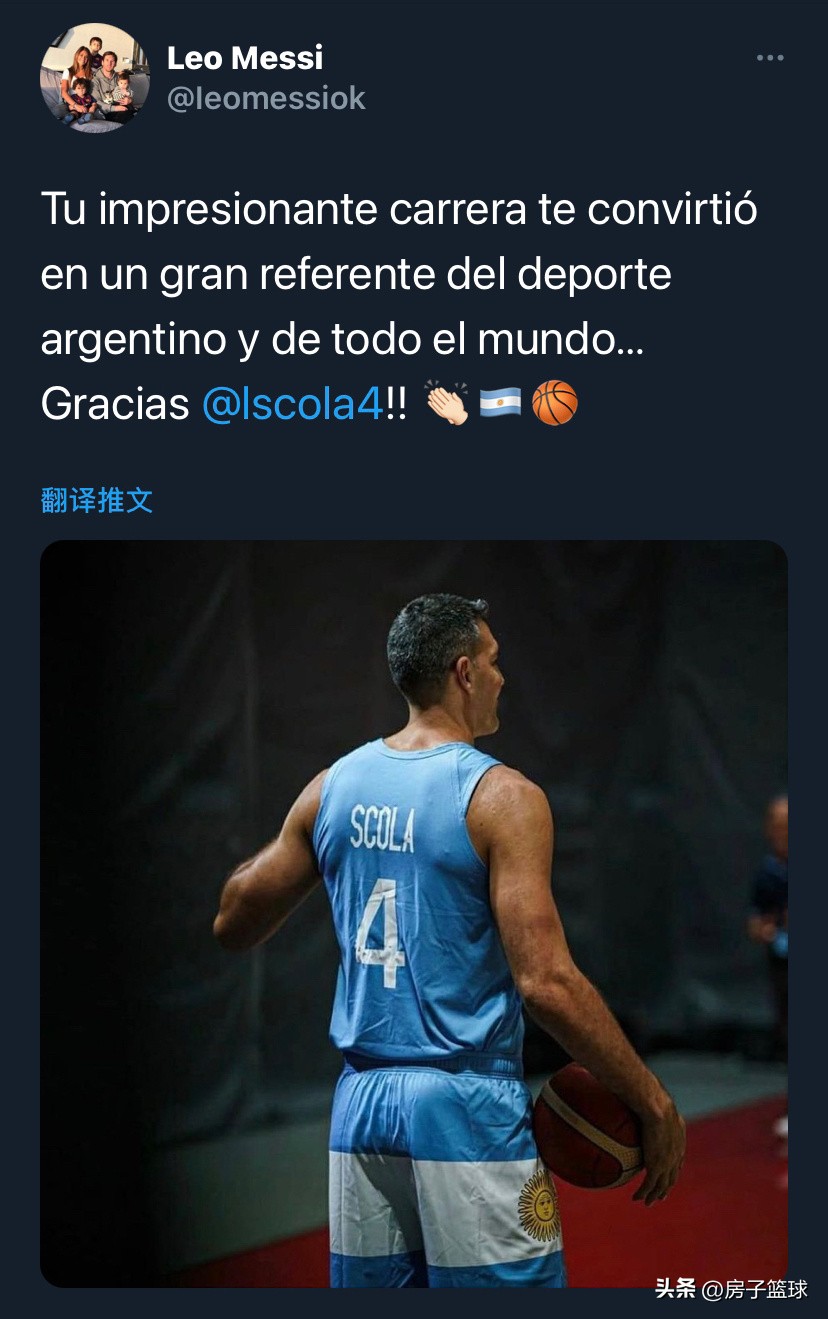Viewport: 828px width, 1319px height.
Task: Open the @lscola4 mention link
Action: pyautogui.click(x=292, y=404)
